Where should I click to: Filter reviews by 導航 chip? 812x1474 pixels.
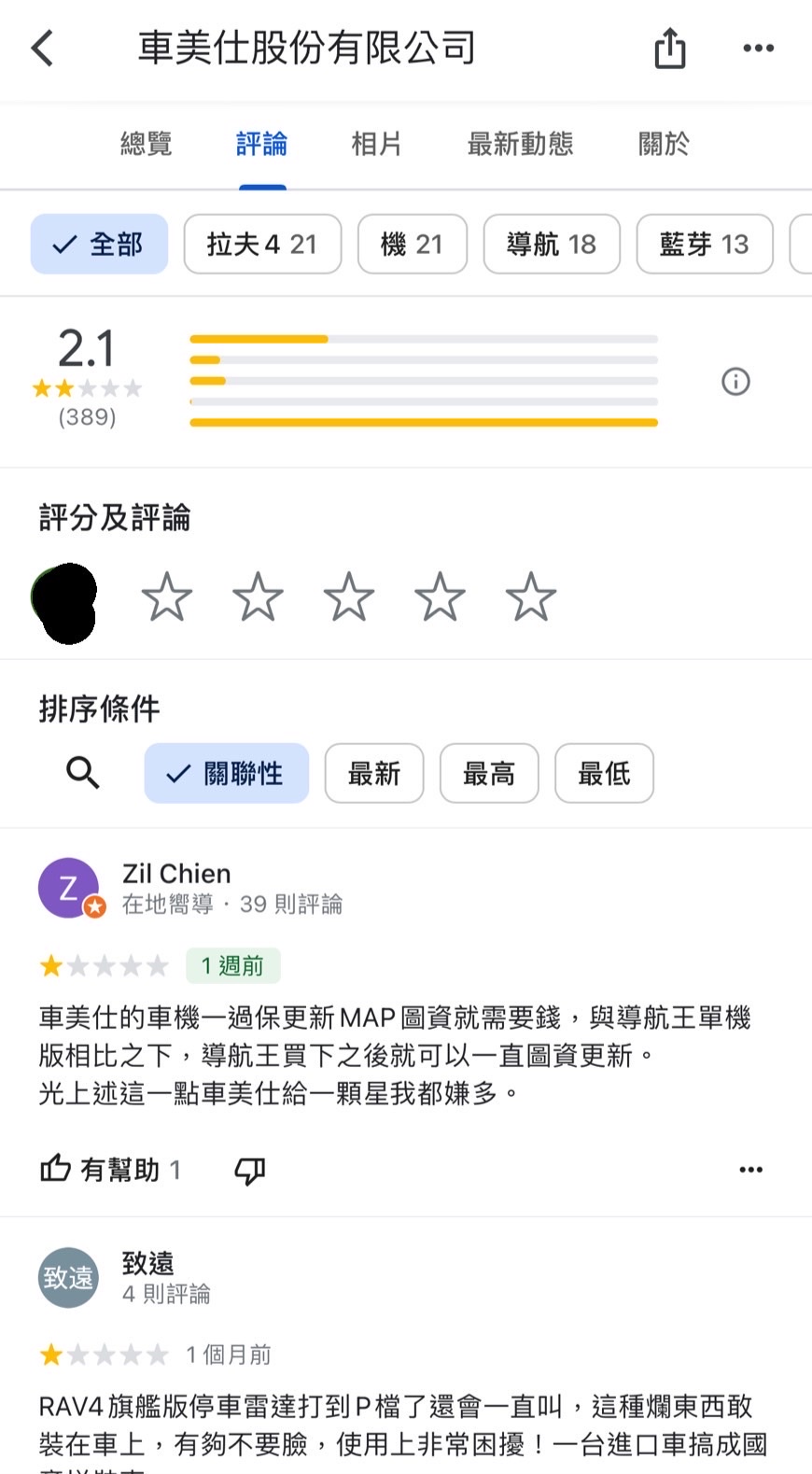(551, 245)
